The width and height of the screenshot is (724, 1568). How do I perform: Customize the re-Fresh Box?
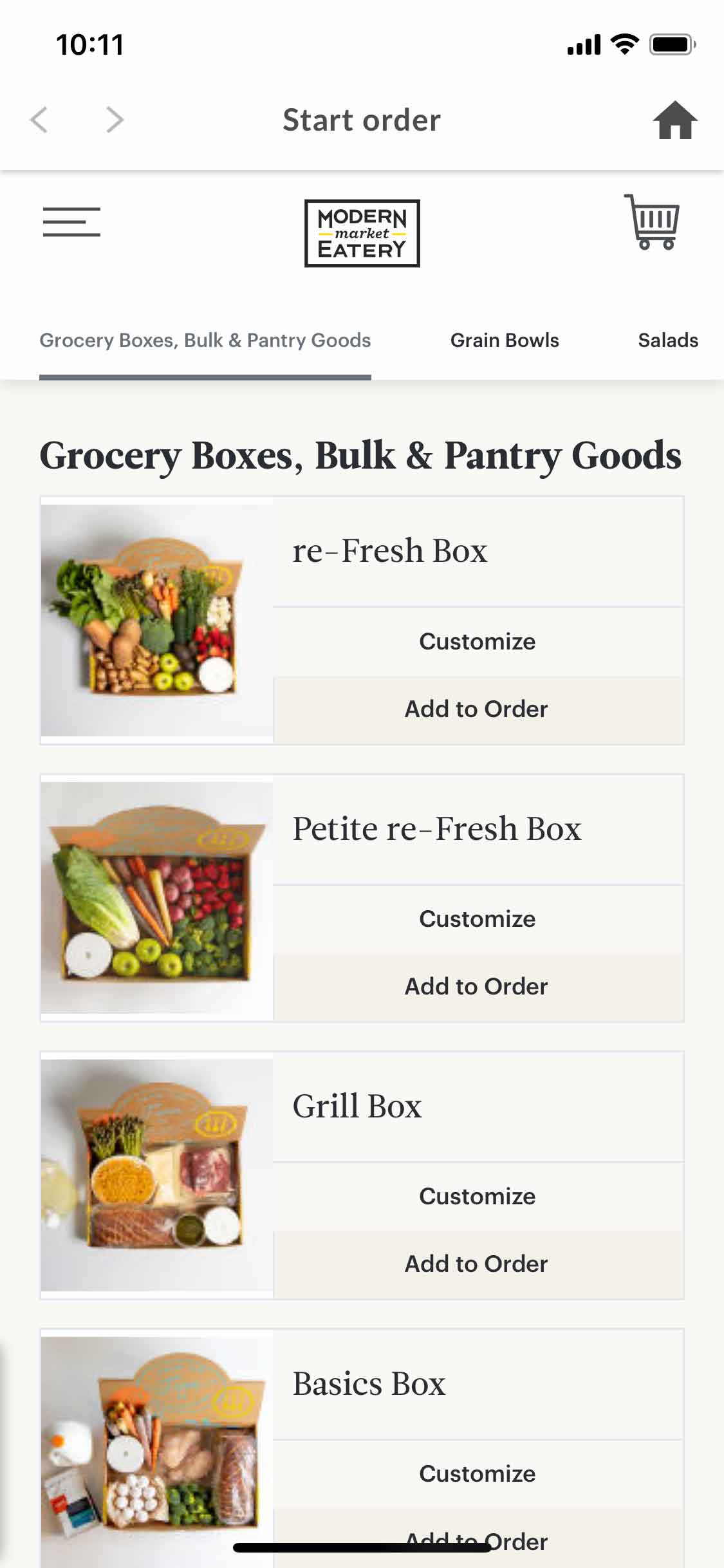pyautogui.click(x=477, y=641)
